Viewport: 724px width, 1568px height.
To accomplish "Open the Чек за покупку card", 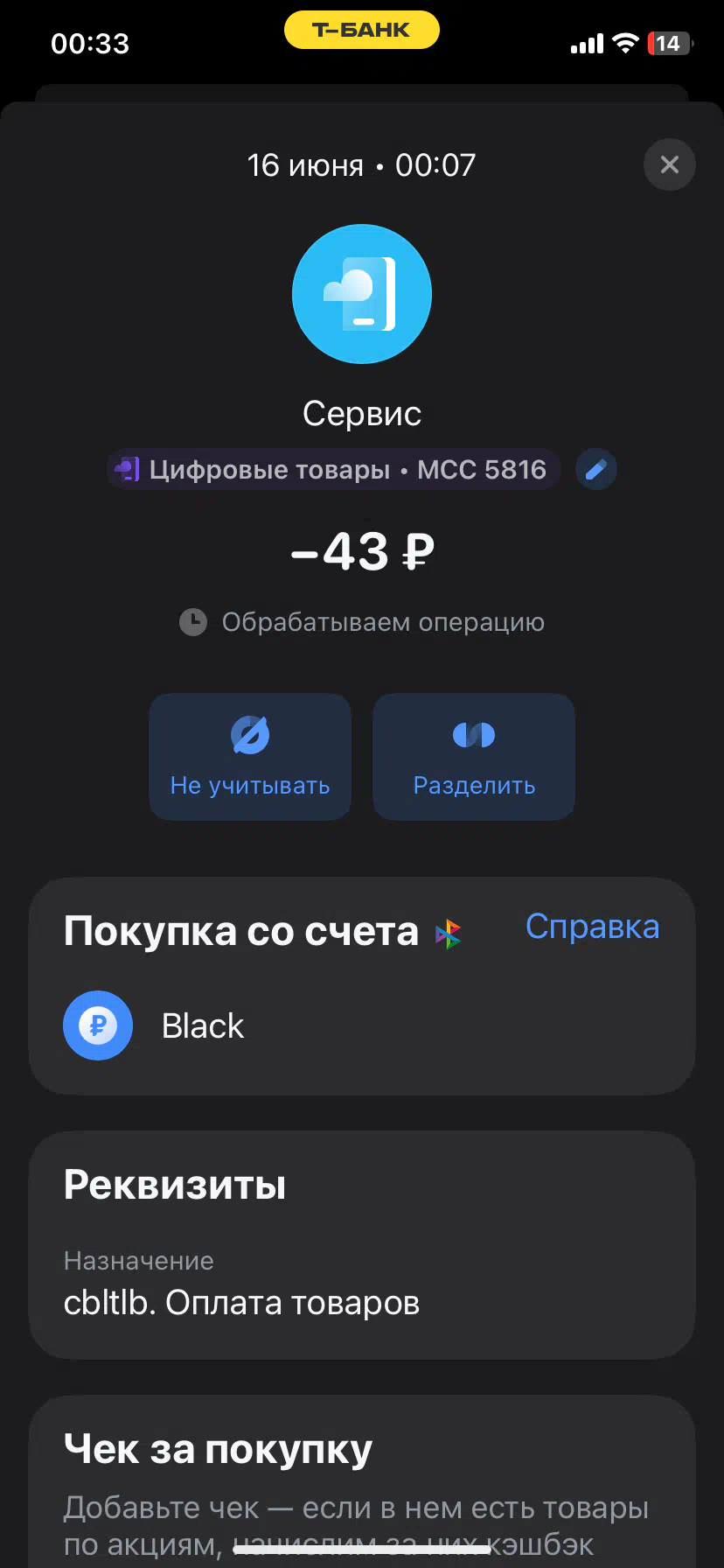I will [x=362, y=1481].
